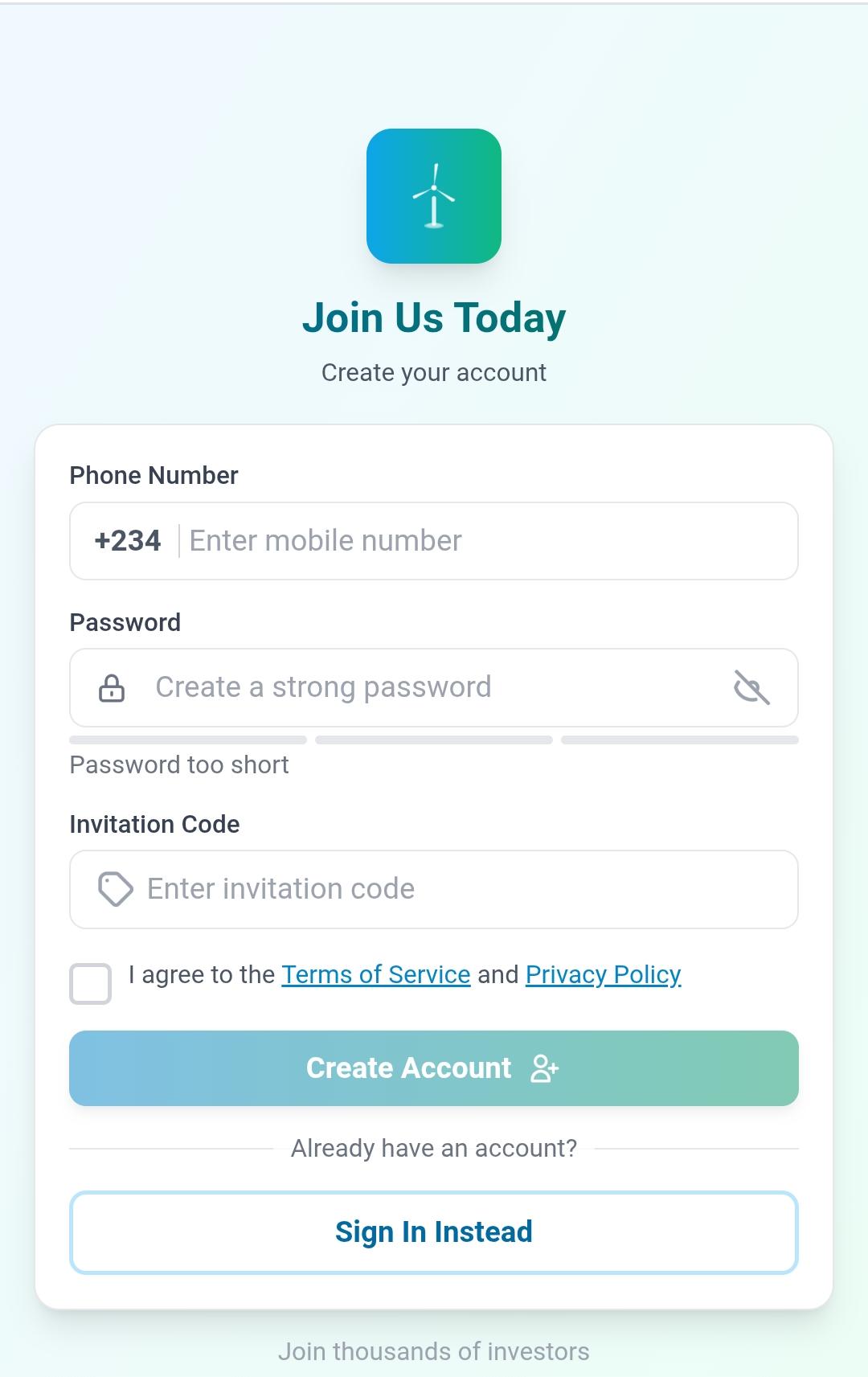Toggle password visibility eye icon

[751, 688]
